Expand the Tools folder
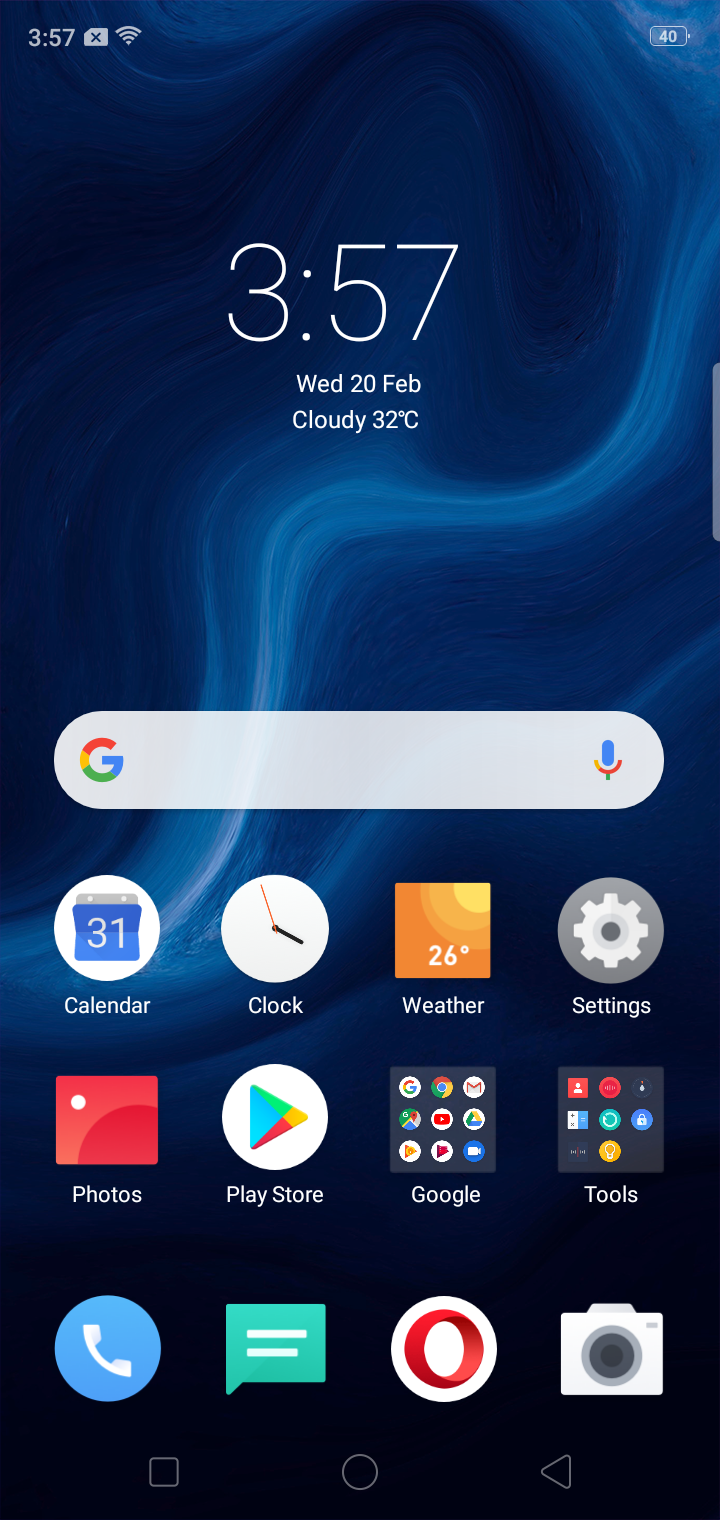 point(611,1120)
